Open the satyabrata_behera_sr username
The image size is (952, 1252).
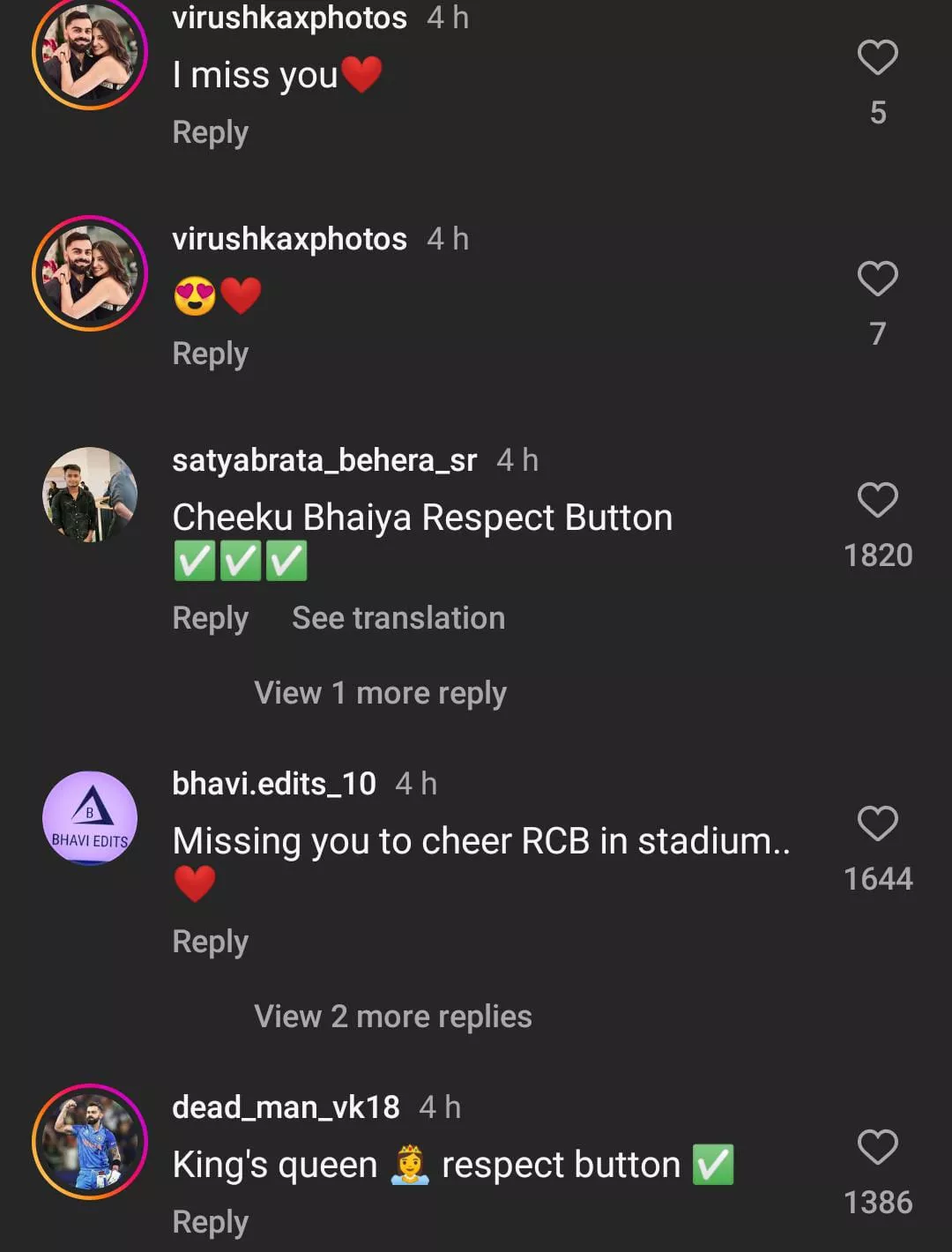tap(324, 459)
